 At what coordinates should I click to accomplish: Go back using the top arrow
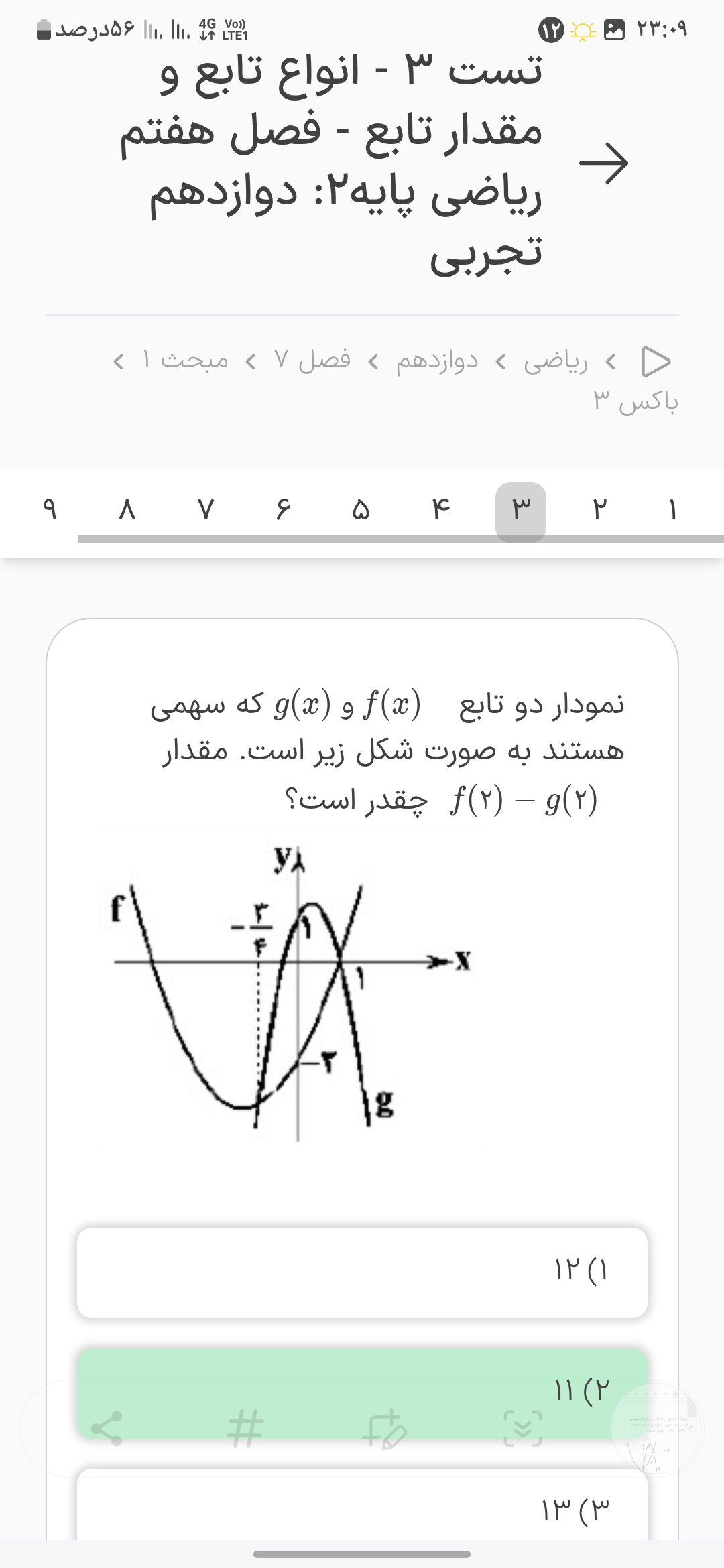[603, 162]
